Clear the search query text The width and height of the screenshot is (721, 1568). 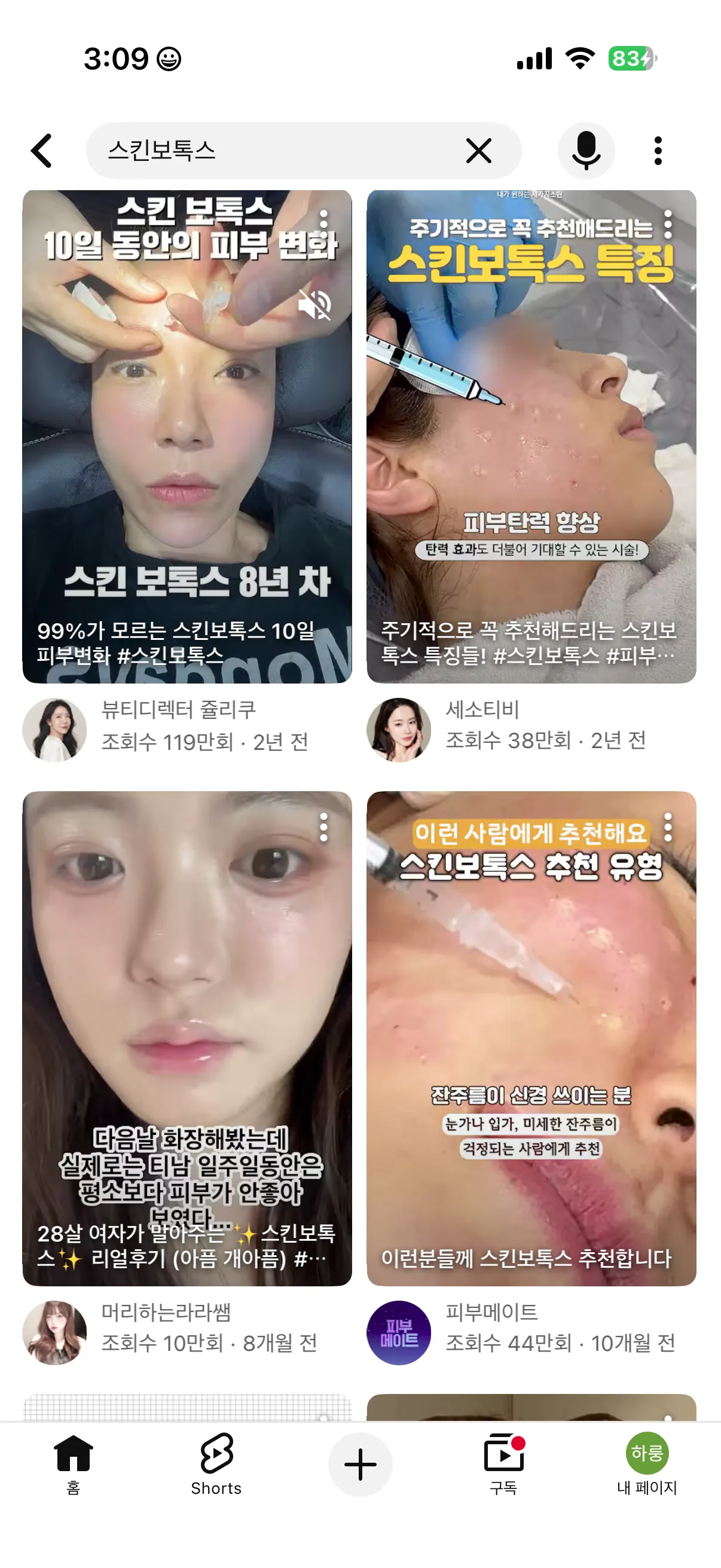pos(478,150)
